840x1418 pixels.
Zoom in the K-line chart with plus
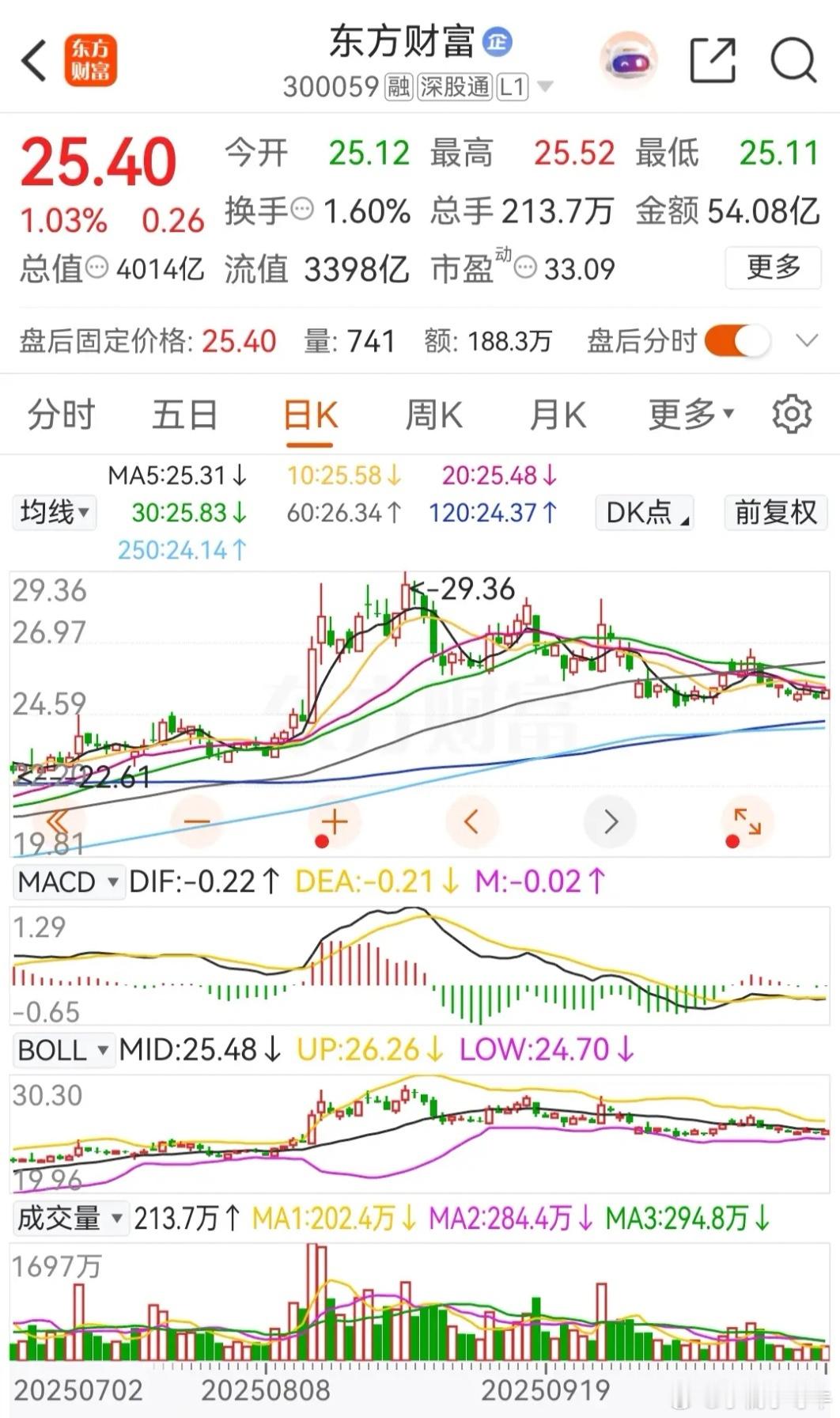(335, 822)
